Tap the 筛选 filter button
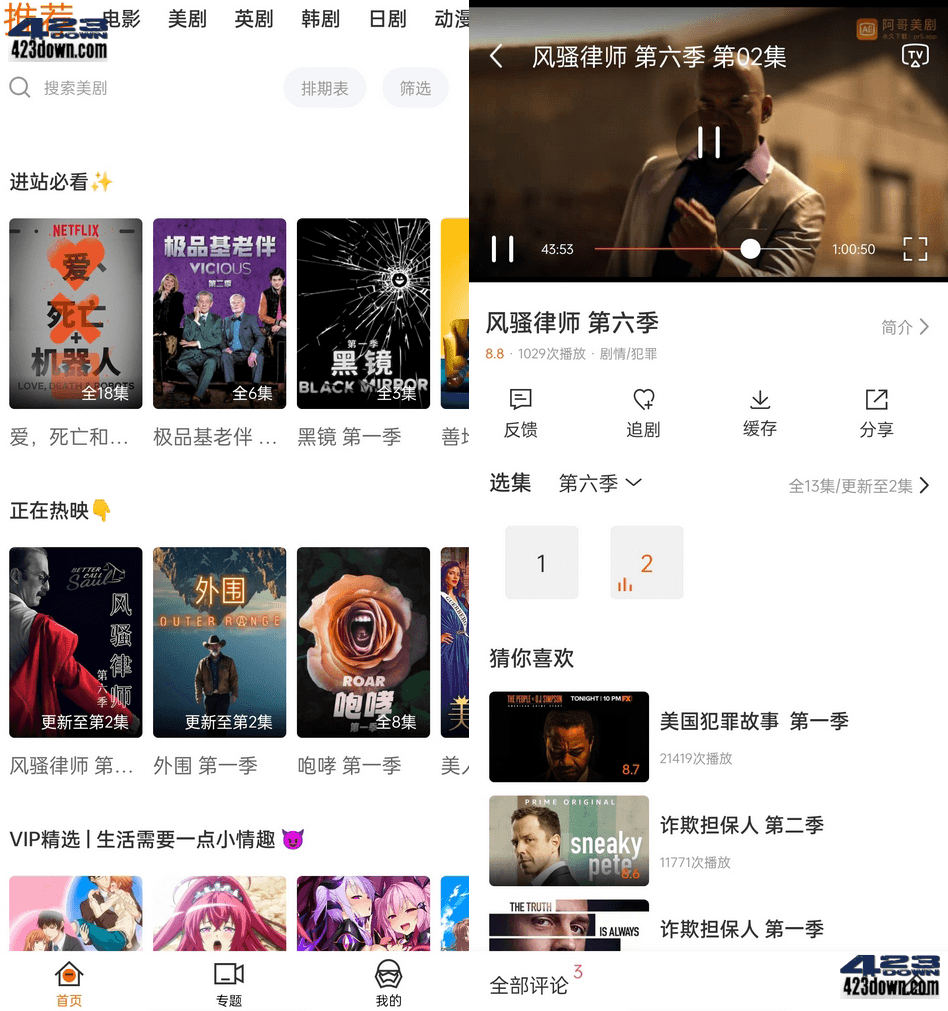 pyautogui.click(x=415, y=87)
